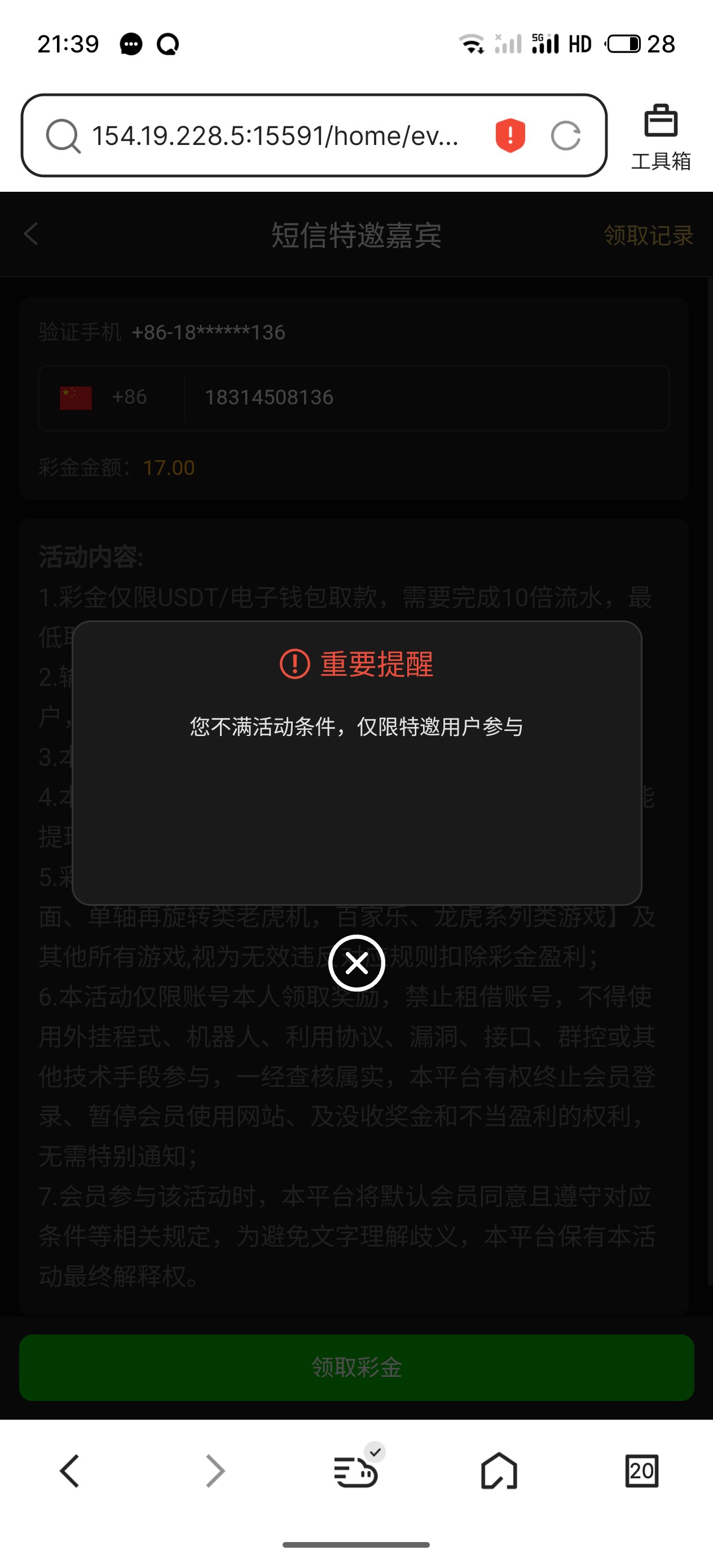Viewport: 713px width, 1568px height.
Task: Expand the +86 country code selector
Action: point(129,397)
